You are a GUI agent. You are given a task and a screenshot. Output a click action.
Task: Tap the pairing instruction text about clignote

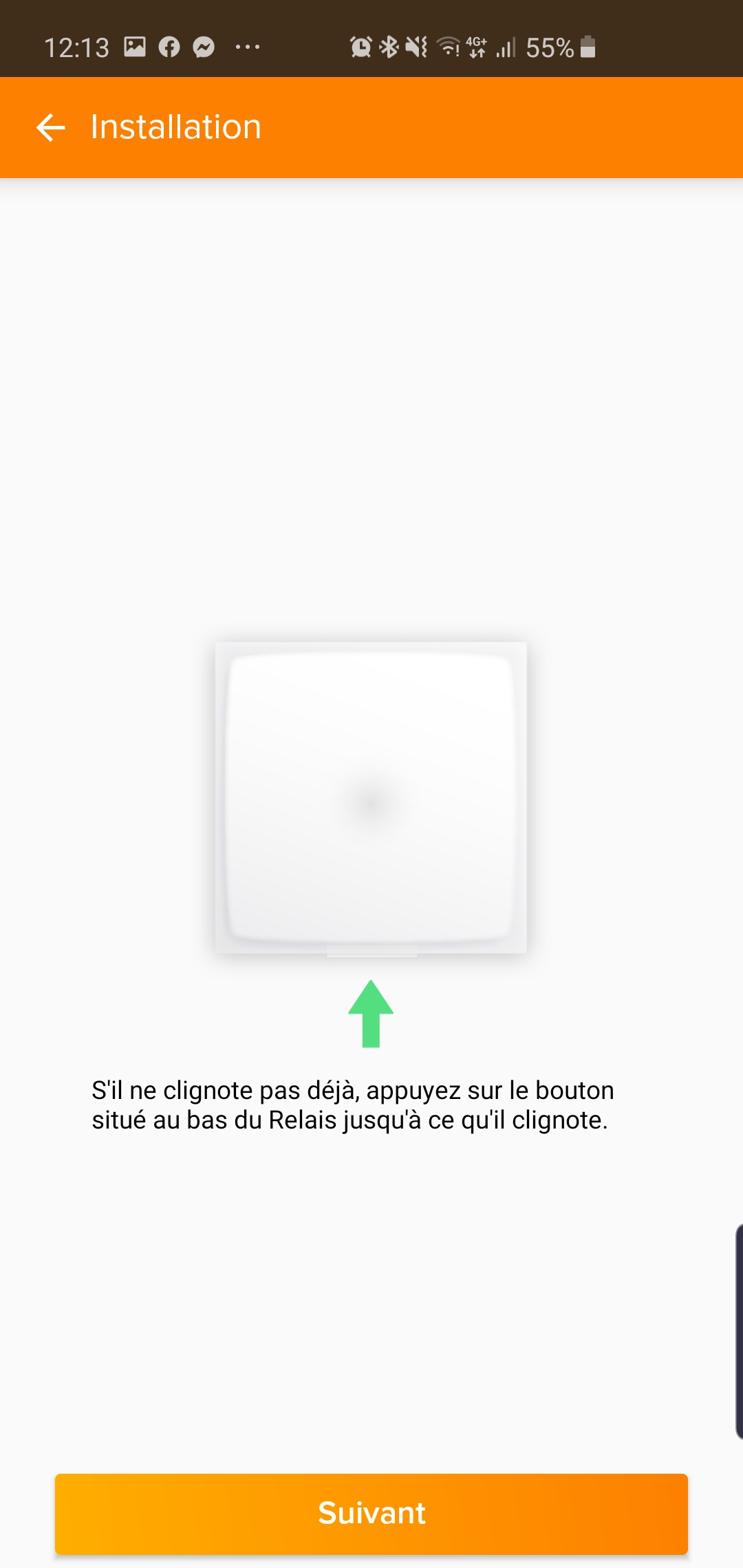[354, 1104]
